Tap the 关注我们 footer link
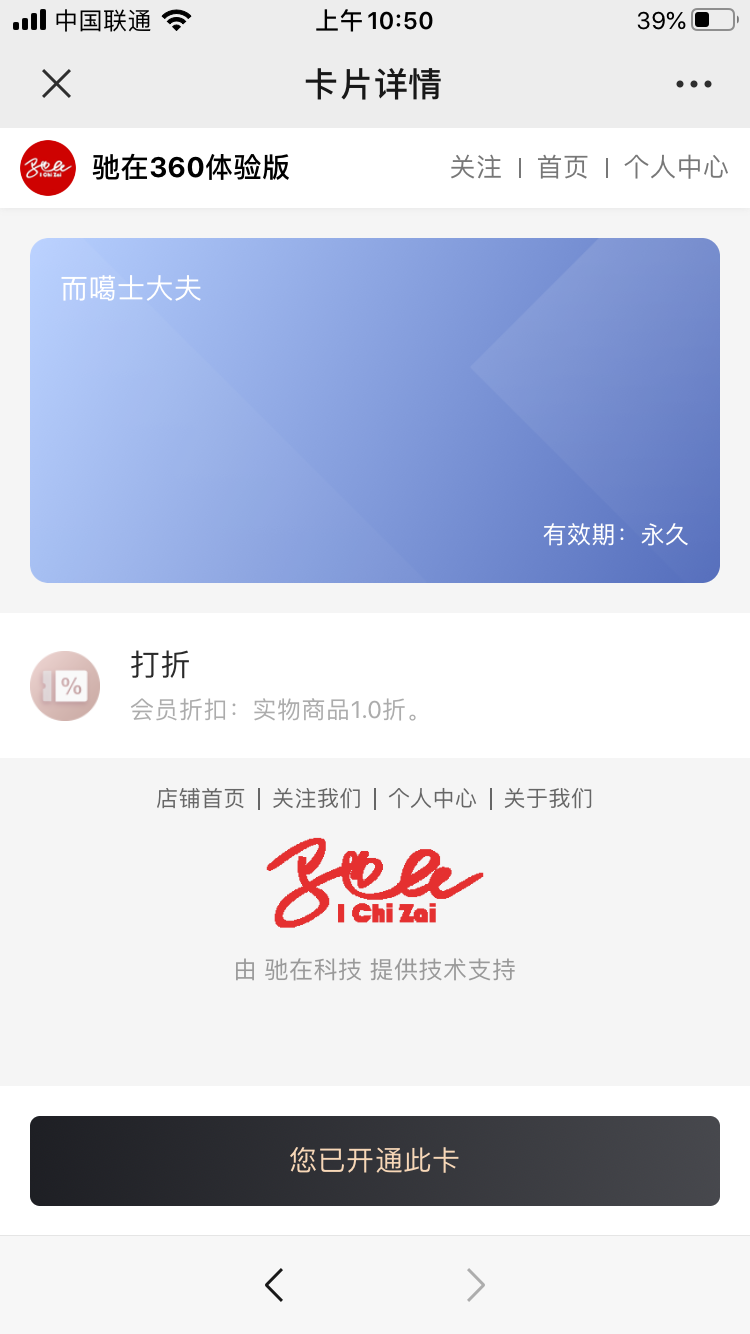Screen dimensions: 750x1334 click(x=316, y=798)
